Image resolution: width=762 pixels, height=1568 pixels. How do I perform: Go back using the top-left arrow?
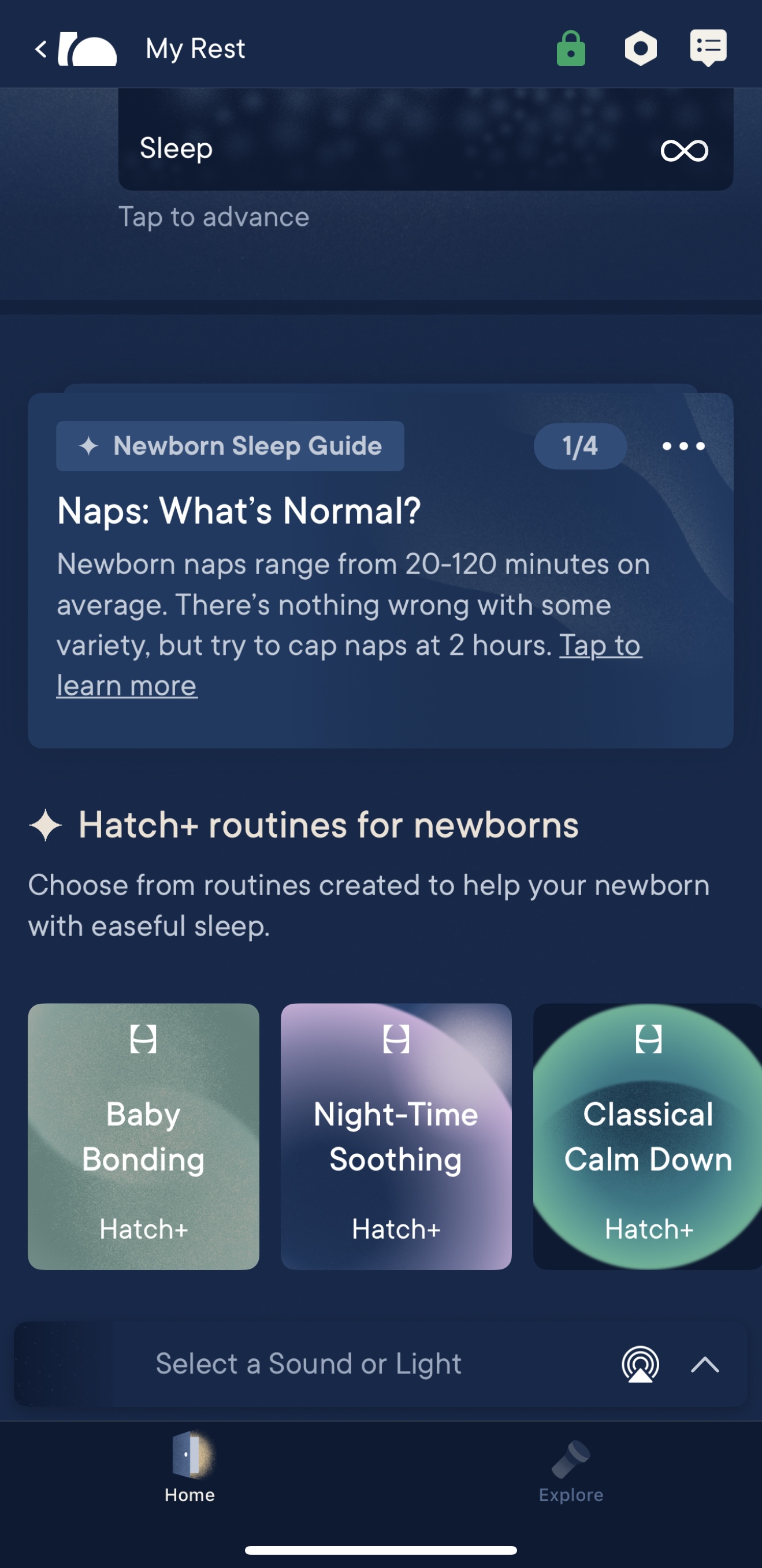41,49
